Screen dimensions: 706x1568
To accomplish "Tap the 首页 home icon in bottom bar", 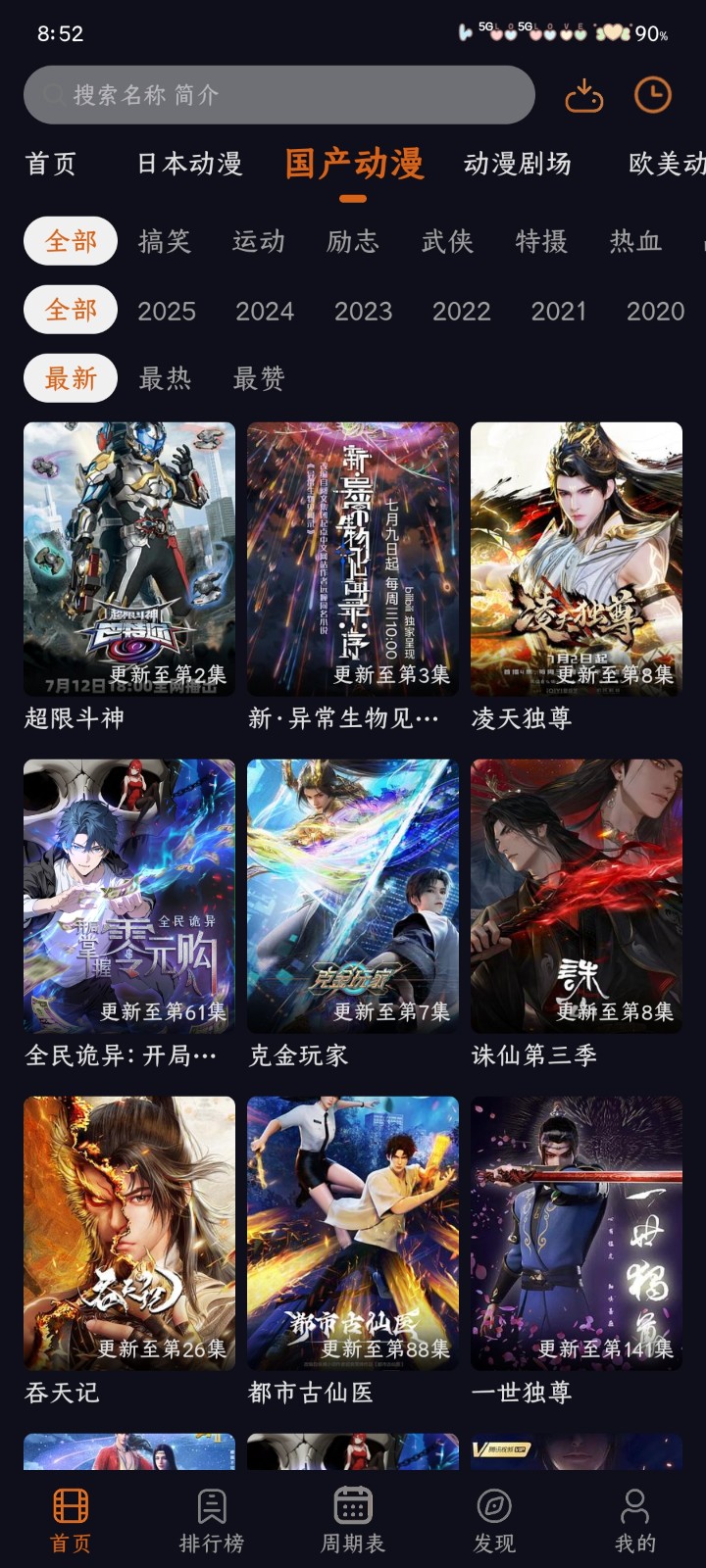I will (70, 1504).
